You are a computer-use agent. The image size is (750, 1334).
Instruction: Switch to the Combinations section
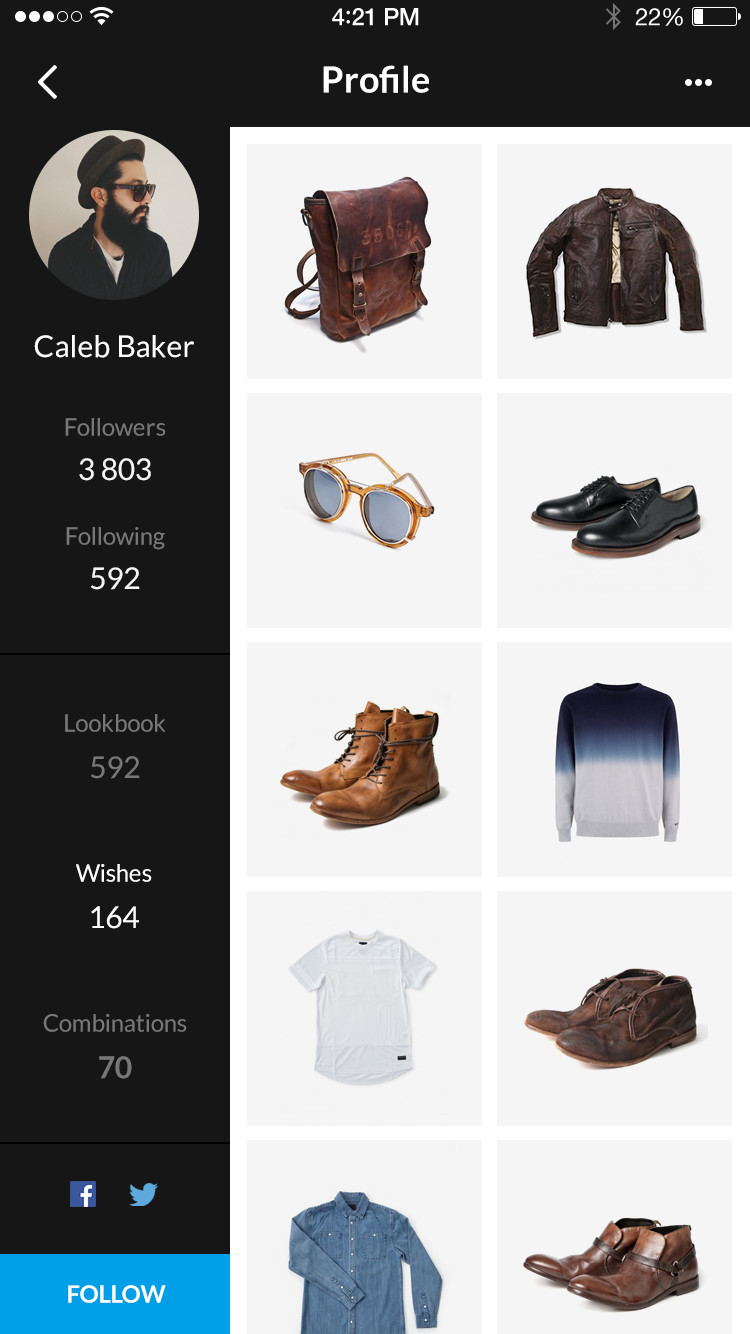(x=115, y=1046)
